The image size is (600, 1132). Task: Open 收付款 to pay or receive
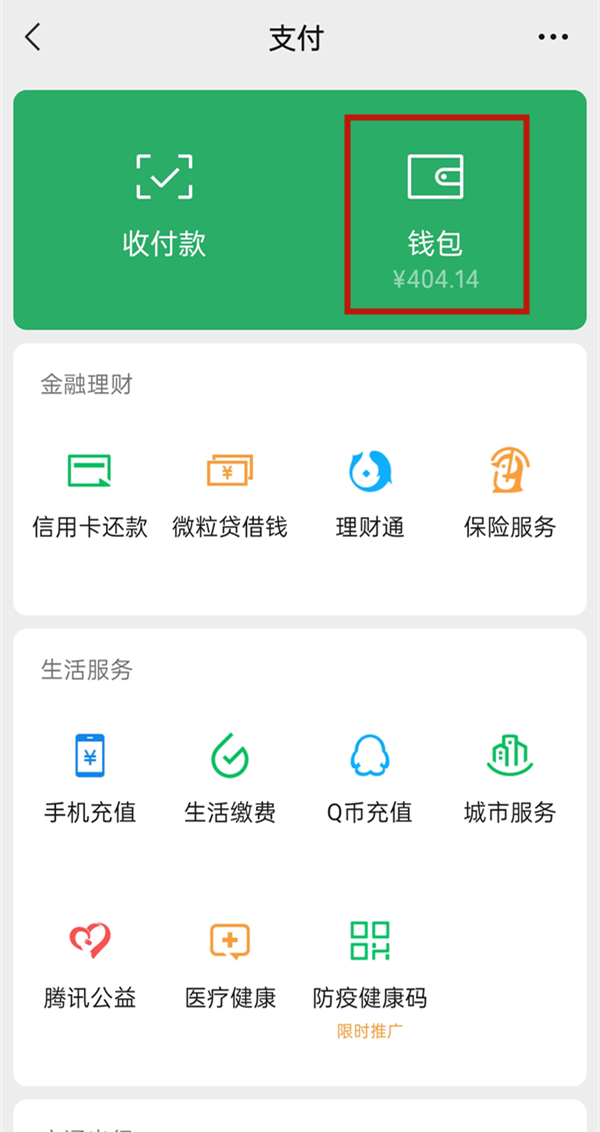(164, 207)
